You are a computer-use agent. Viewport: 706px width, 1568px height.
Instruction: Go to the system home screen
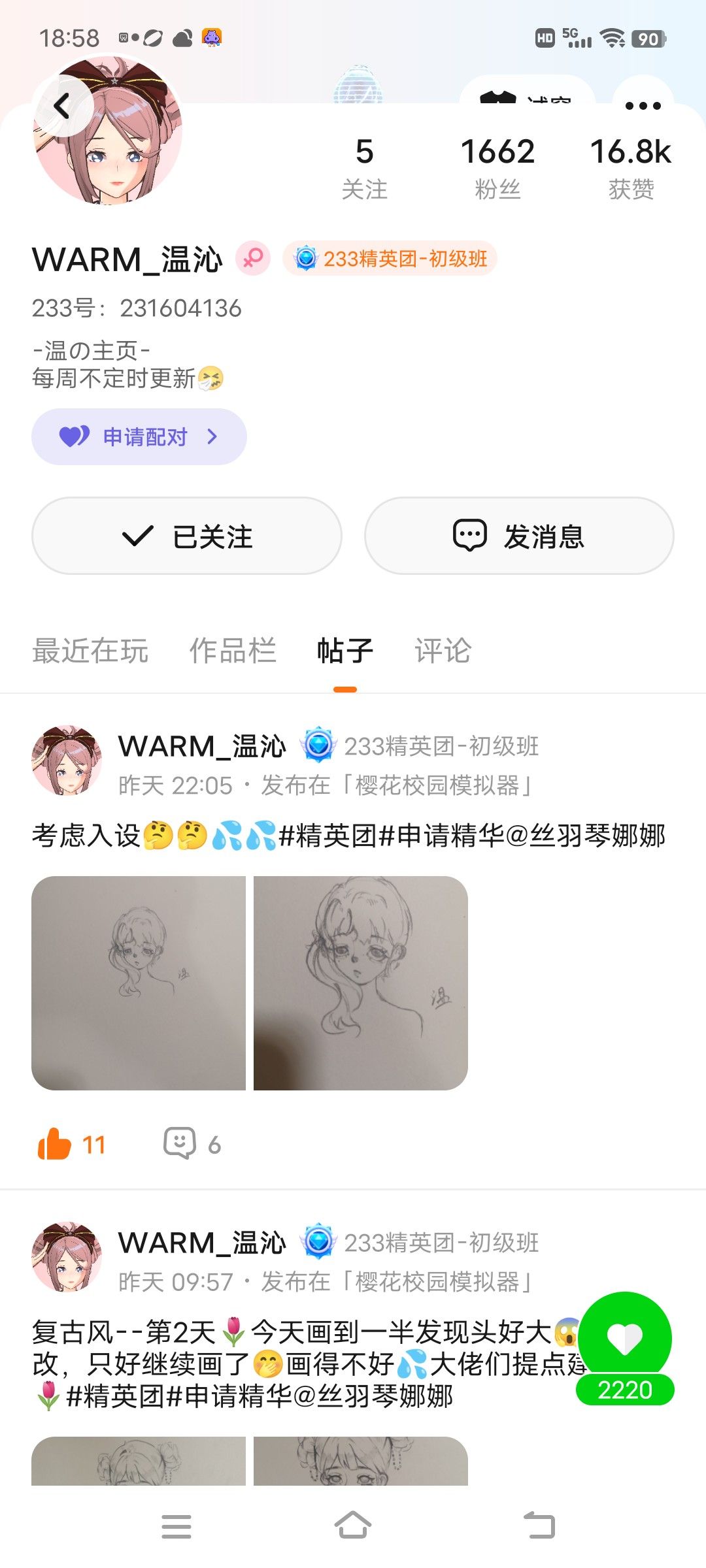click(353, 1526)
